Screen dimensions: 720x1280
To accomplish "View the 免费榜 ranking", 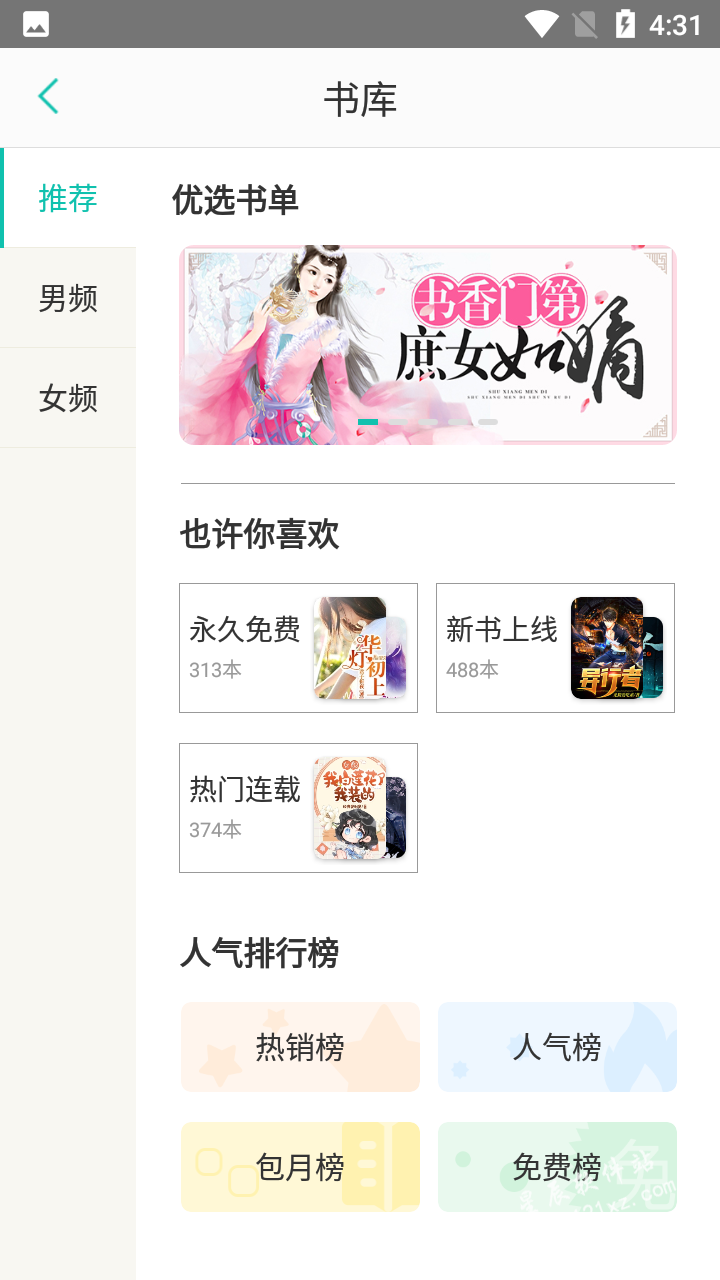I will coord(557,1167).
